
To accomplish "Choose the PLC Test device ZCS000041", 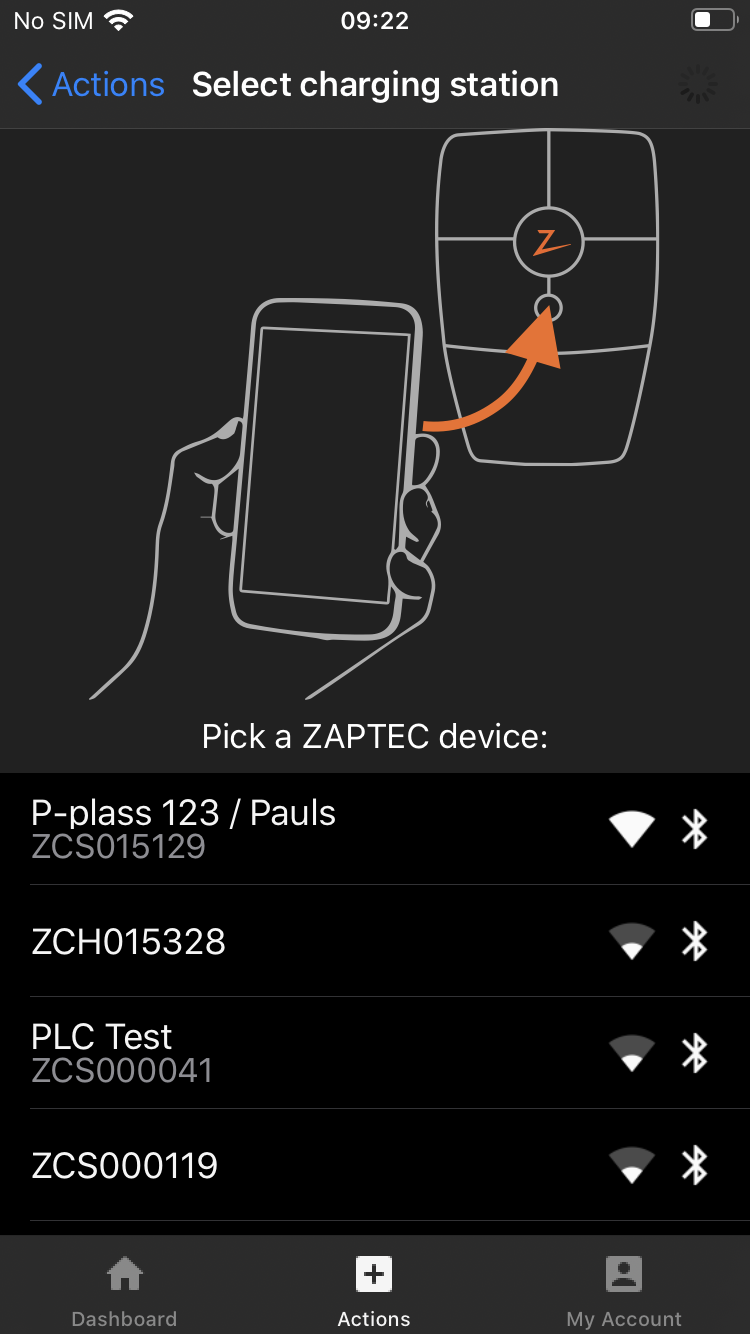I will coord(300,1053).
